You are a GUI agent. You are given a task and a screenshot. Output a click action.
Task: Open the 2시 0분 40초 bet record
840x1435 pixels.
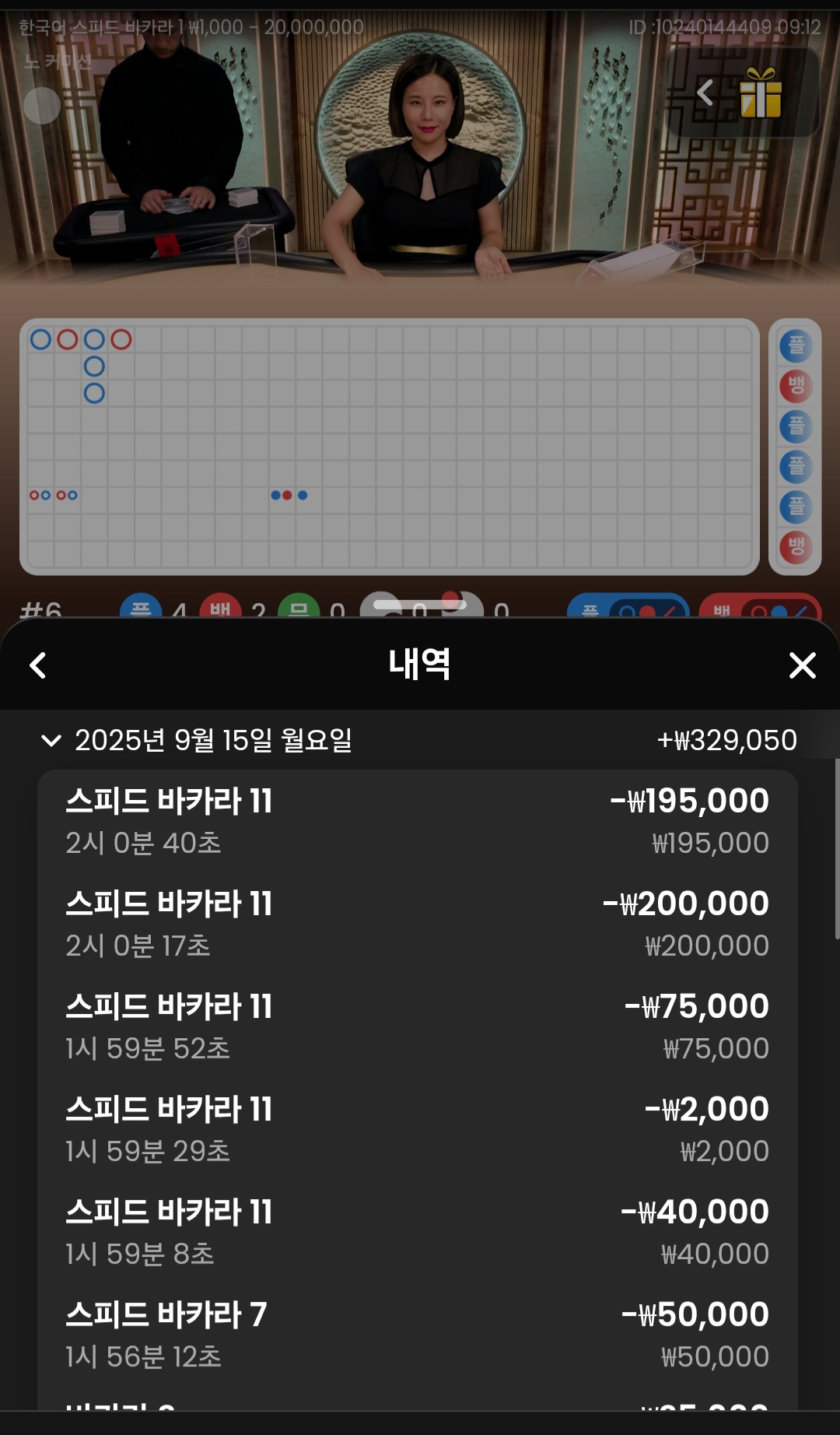[417, 821]
